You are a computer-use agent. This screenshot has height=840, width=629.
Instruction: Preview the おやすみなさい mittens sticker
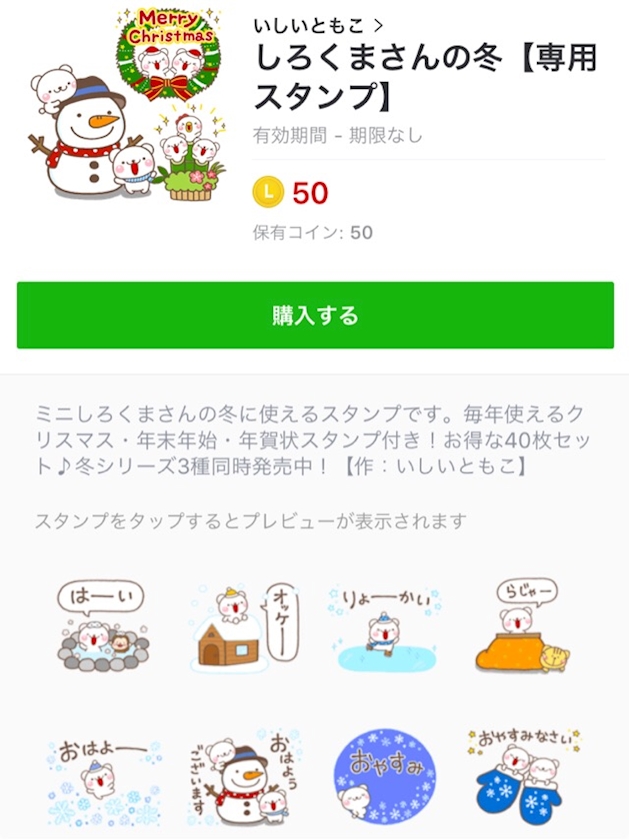[523, 777]
